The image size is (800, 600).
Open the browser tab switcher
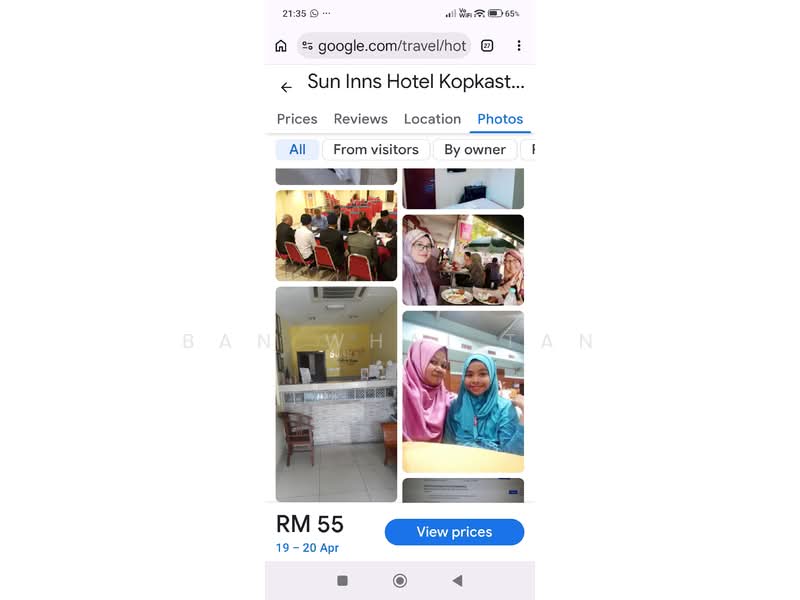tap(487, 46)
